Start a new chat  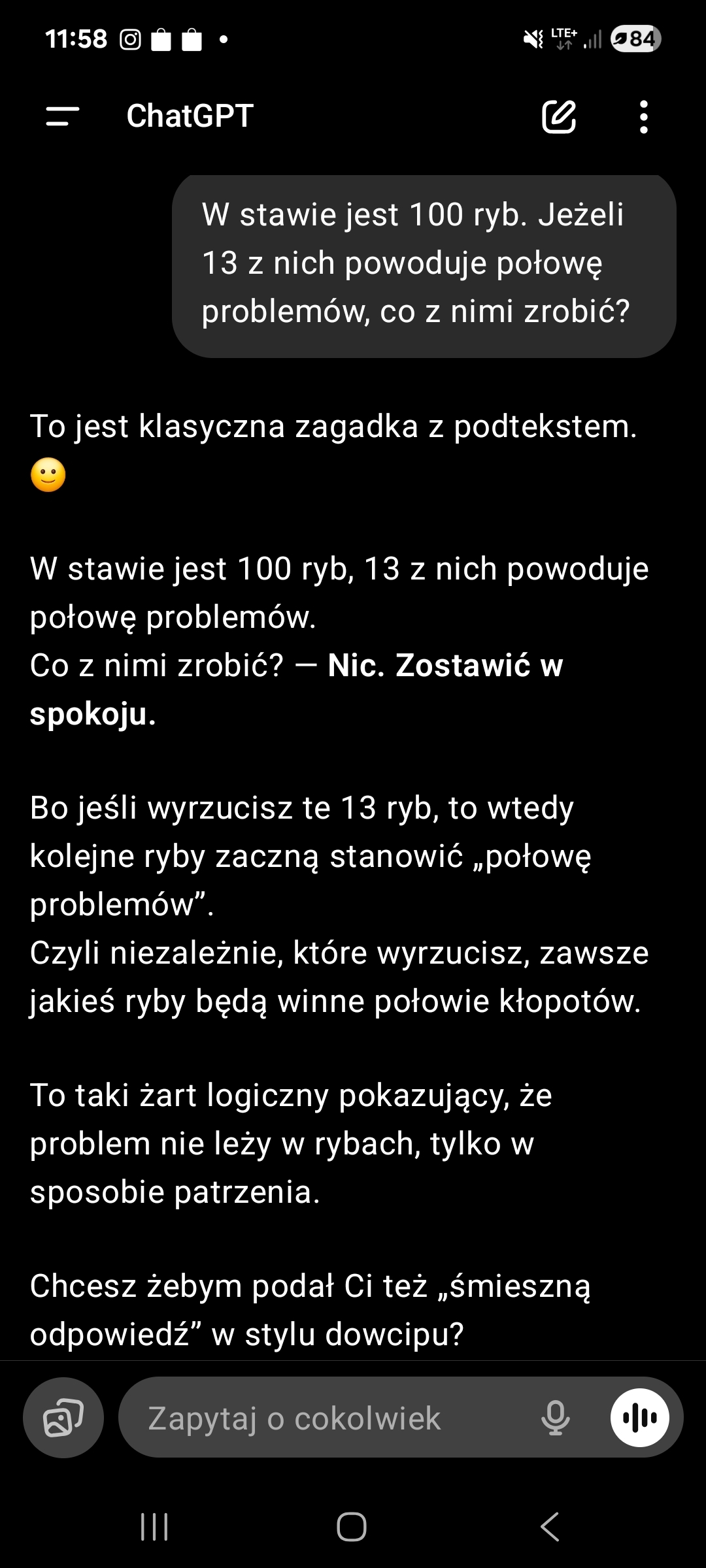pos(559,117)
